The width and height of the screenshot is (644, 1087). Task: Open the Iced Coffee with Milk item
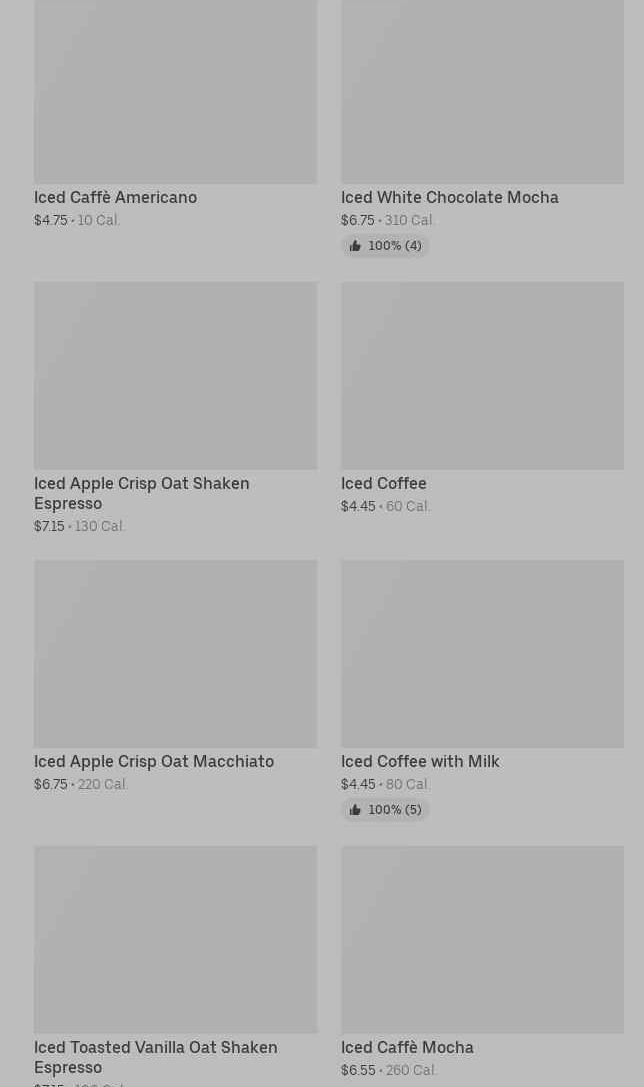click(x=482, y=691)
